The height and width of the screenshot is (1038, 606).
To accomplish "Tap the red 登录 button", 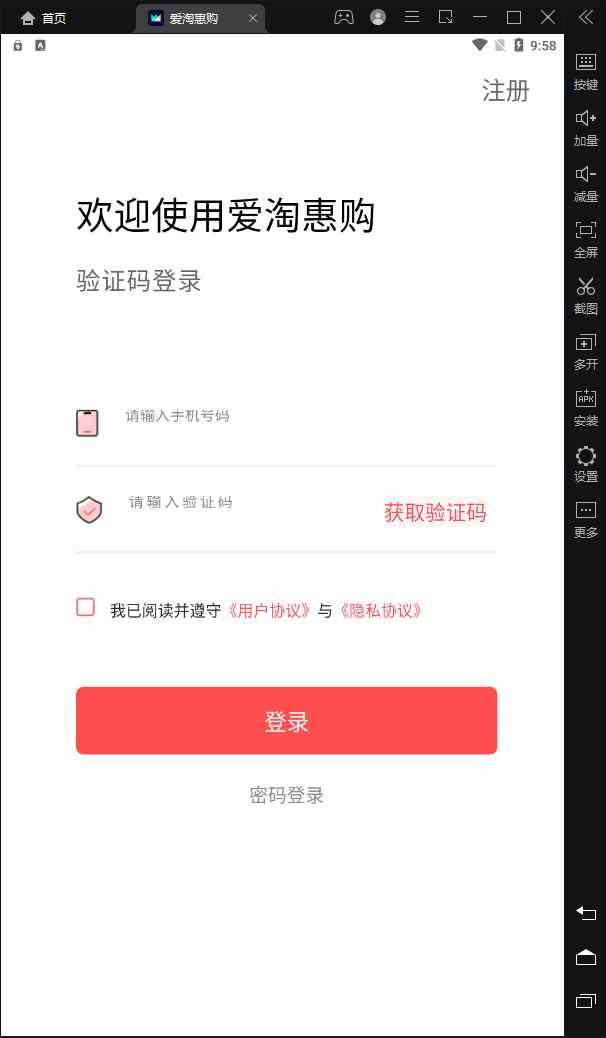I will [x=286, y=720].
